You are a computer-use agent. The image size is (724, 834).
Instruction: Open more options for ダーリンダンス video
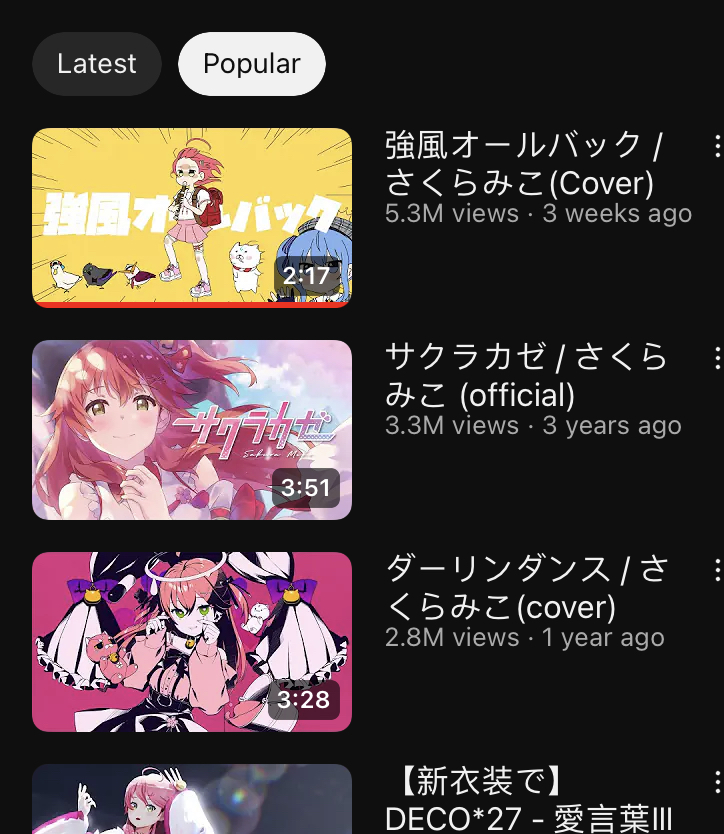click(716, 570)
